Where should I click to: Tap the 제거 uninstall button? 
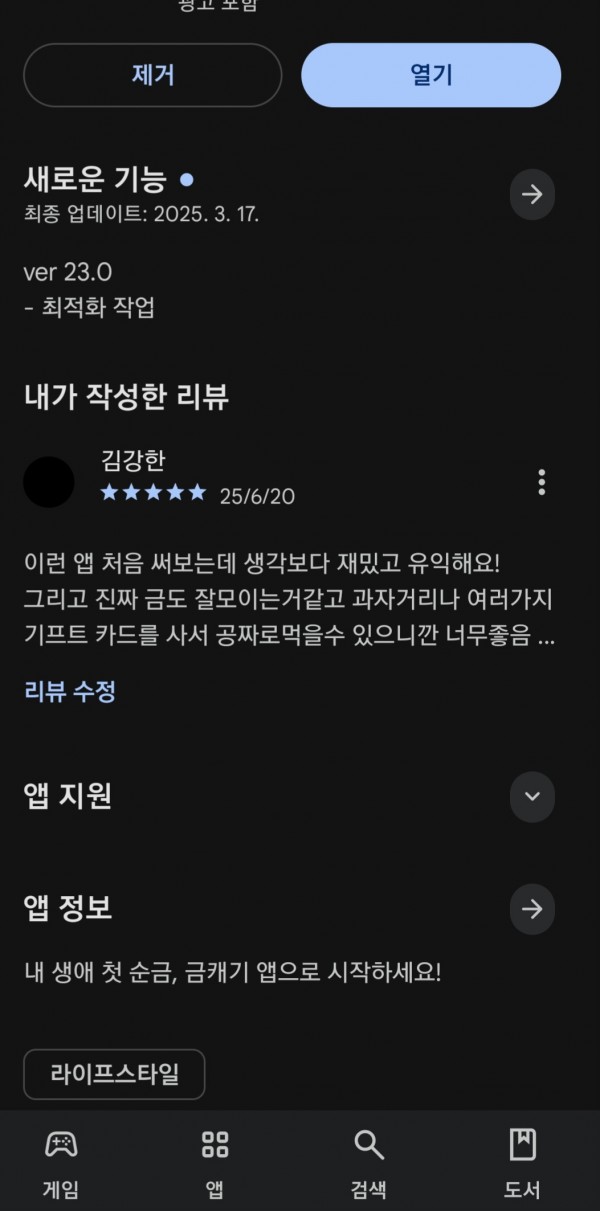[153, 75]
